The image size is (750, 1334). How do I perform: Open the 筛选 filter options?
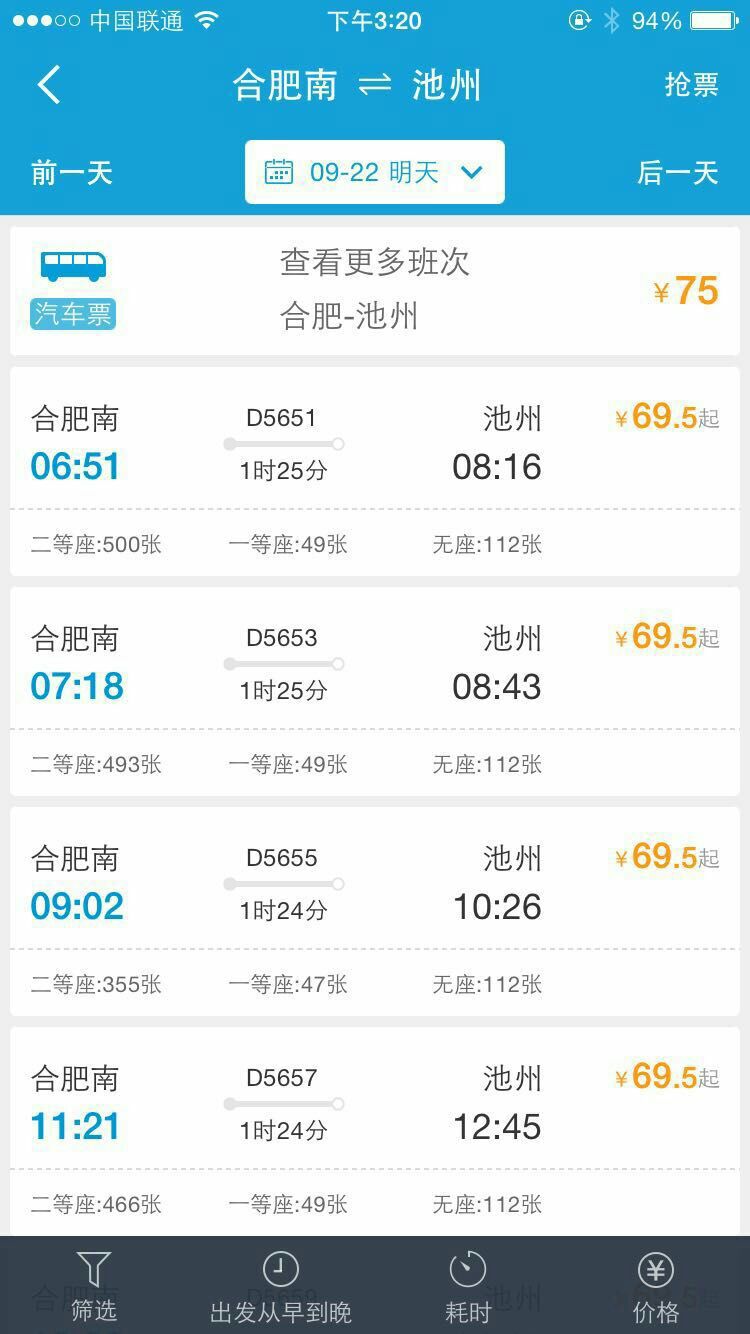pyautogui.click(x=94, y=1286)
